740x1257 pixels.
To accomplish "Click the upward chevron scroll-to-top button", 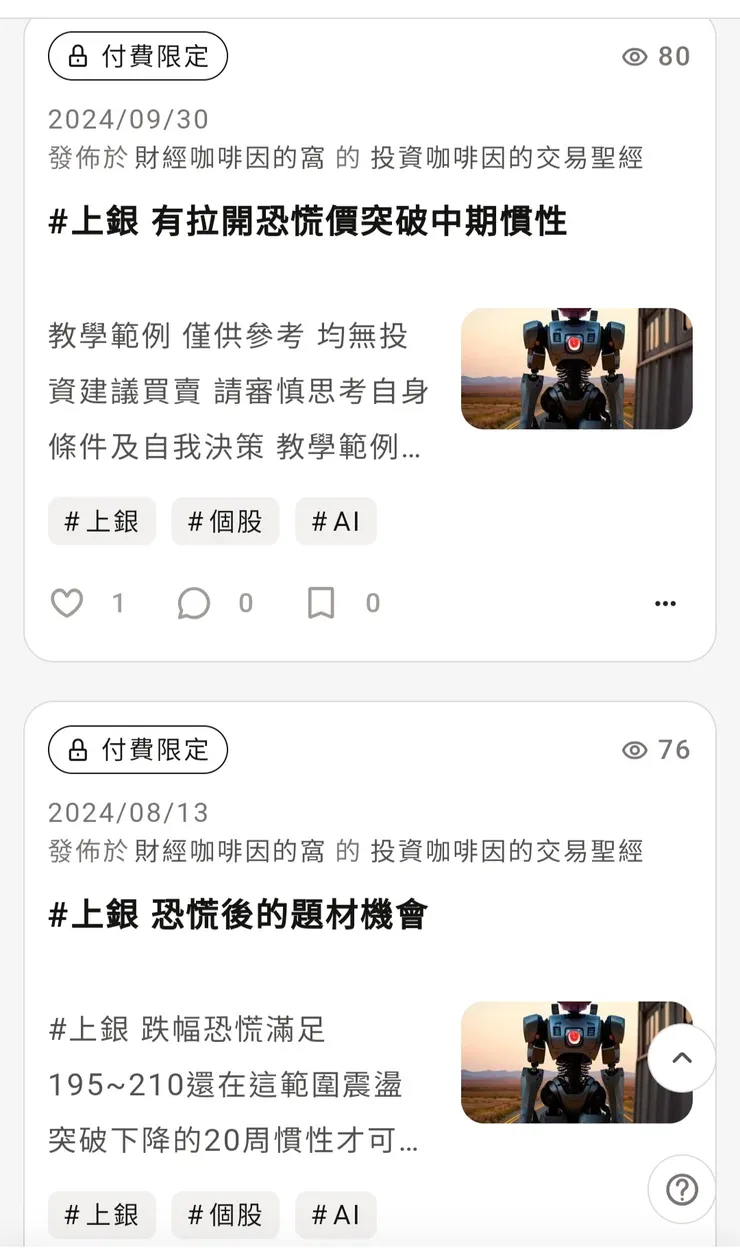I will pos(681,1057).
